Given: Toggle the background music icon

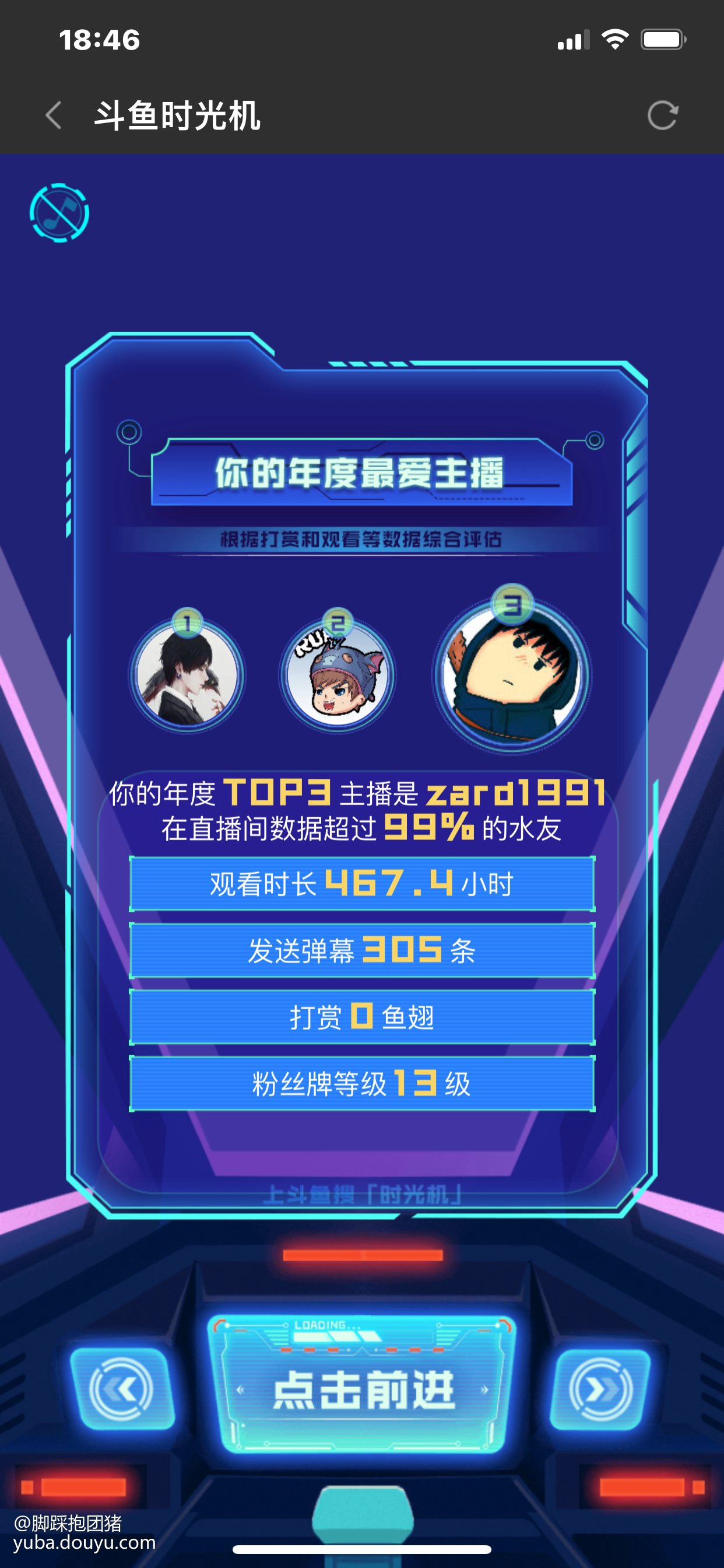Looking at the screenshot, I should tap(59, 213).
